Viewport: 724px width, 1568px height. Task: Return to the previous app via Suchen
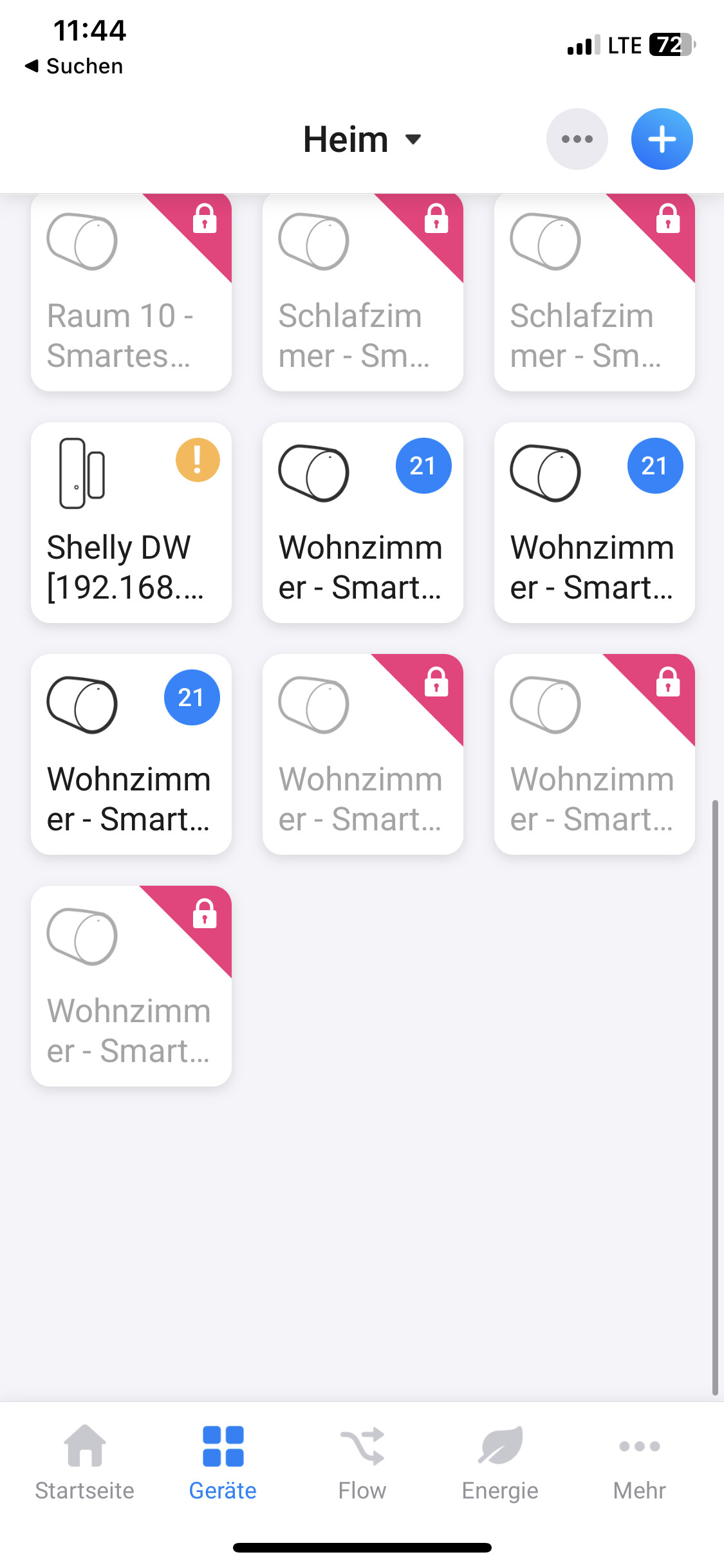click(x=75, y=66)
